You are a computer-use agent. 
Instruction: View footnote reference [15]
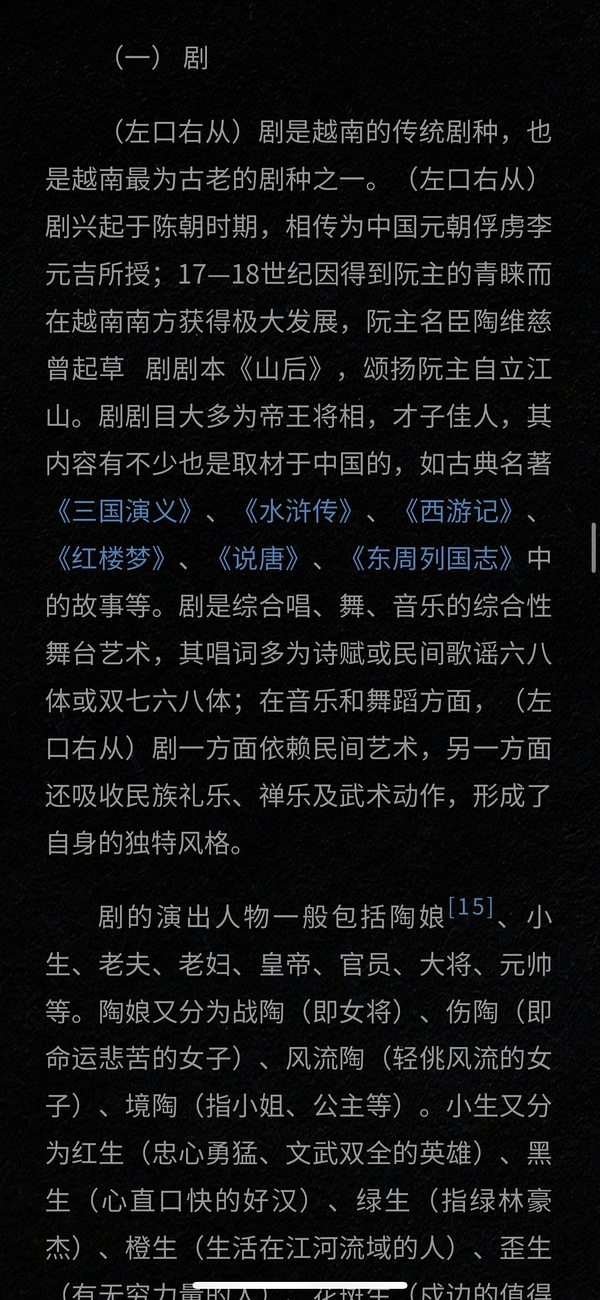471,907
